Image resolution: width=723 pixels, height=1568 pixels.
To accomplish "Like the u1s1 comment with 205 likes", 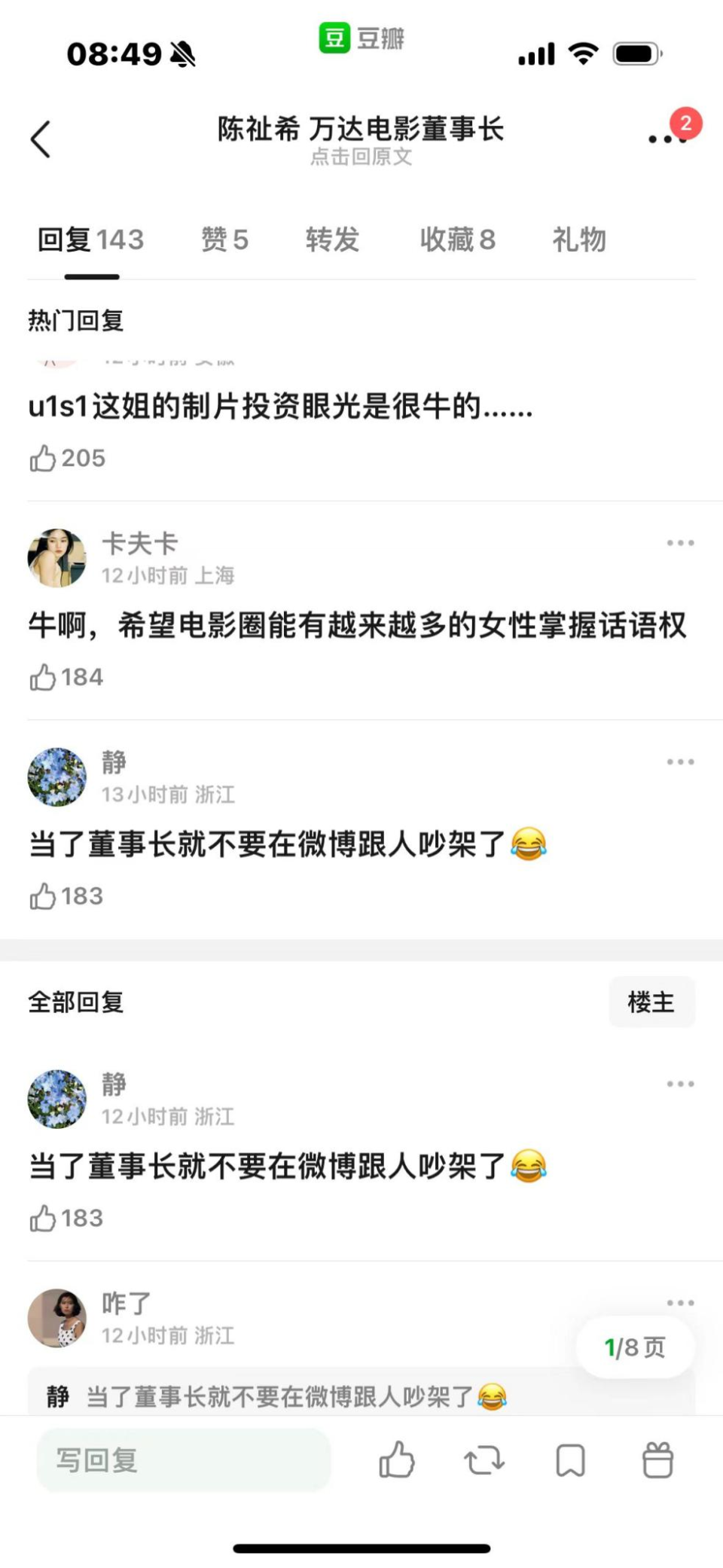I will 44,458.
